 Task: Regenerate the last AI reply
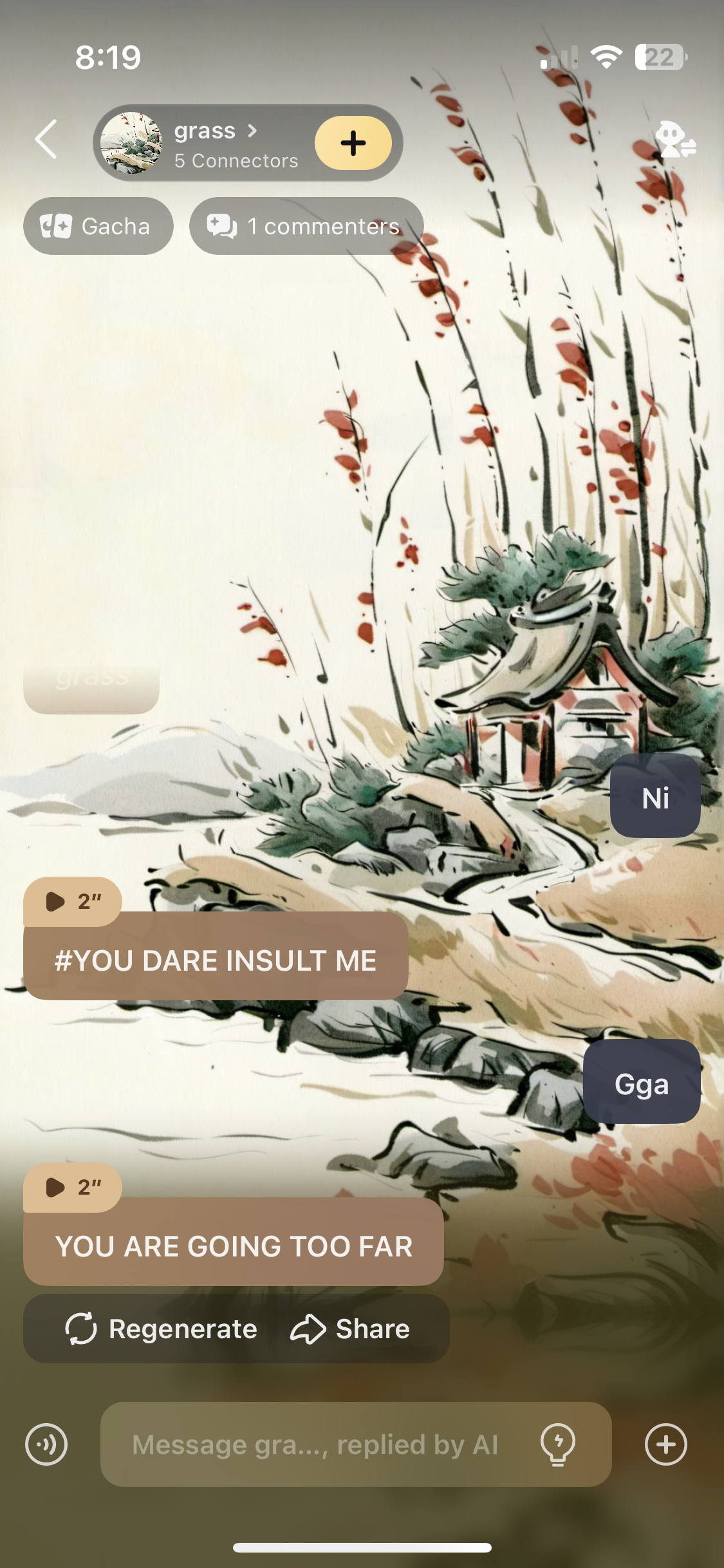coord(162,1329)
